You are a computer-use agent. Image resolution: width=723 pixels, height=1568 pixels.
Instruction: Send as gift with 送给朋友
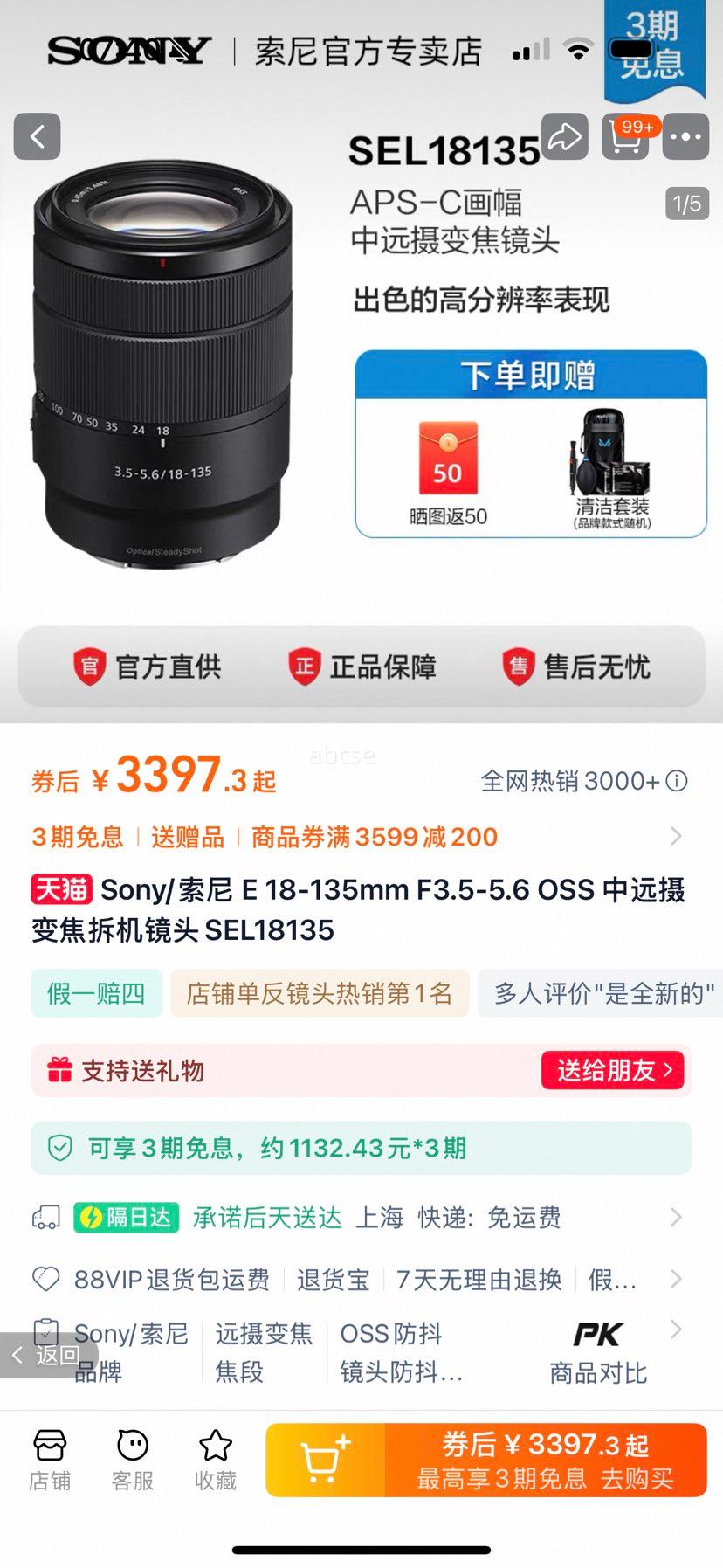click(x=614, y=1070)
